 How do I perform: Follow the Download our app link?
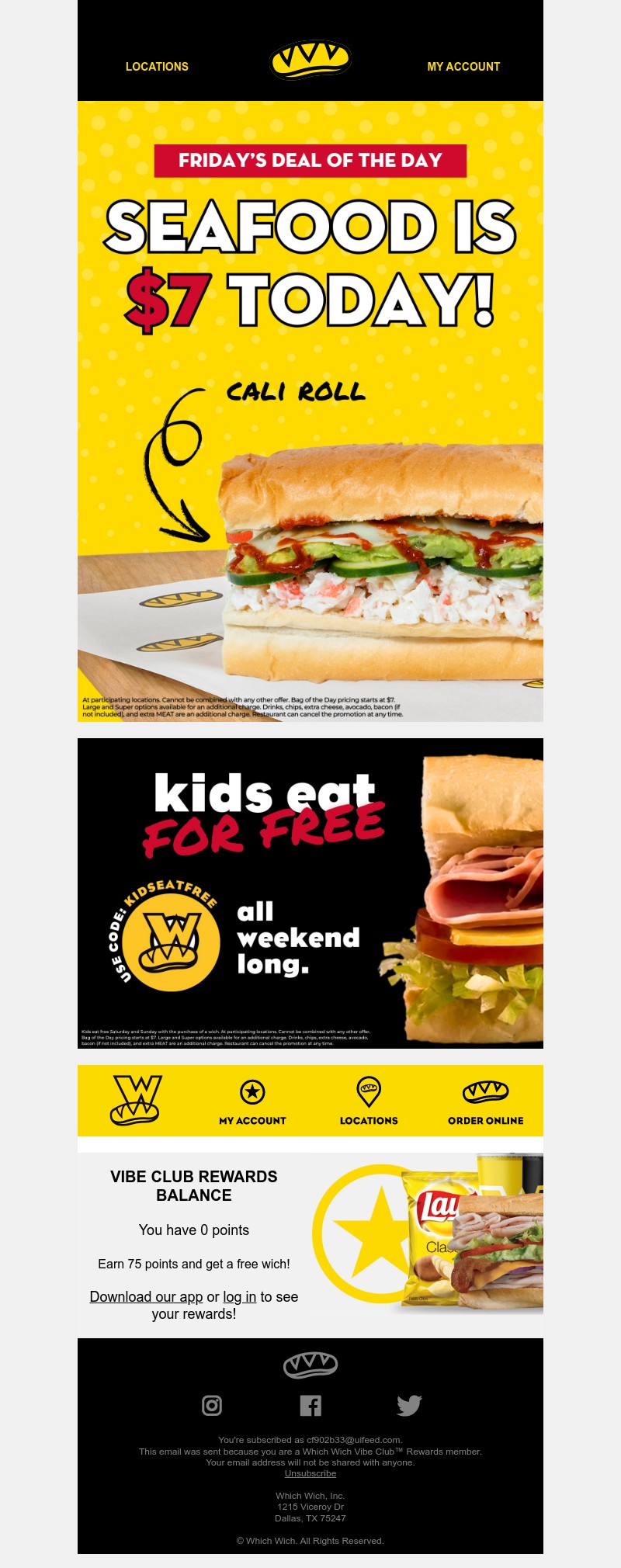(146, 1296)
